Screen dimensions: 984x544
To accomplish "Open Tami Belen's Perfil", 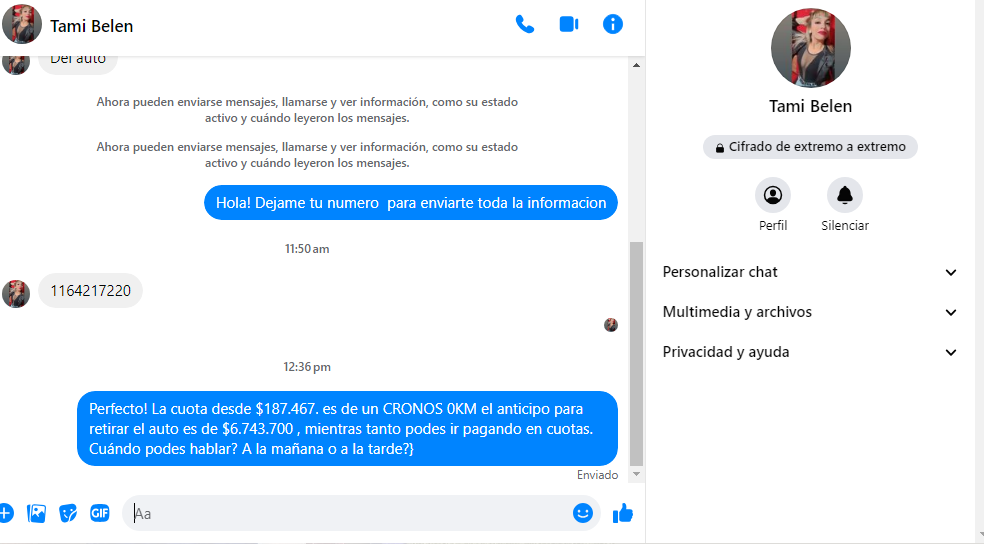I will 773,195.
